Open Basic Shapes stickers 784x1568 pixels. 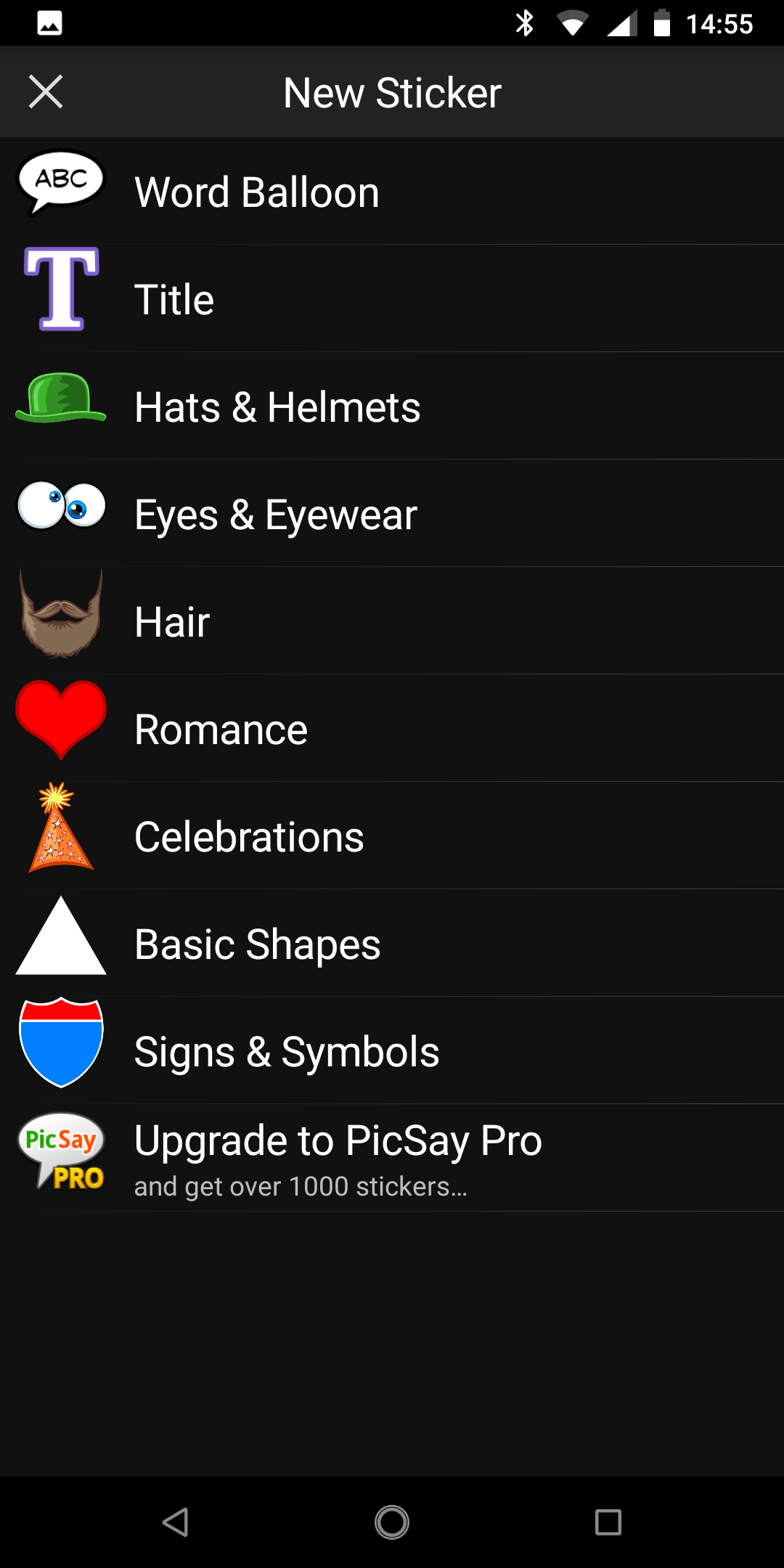[x=392, y=944]
